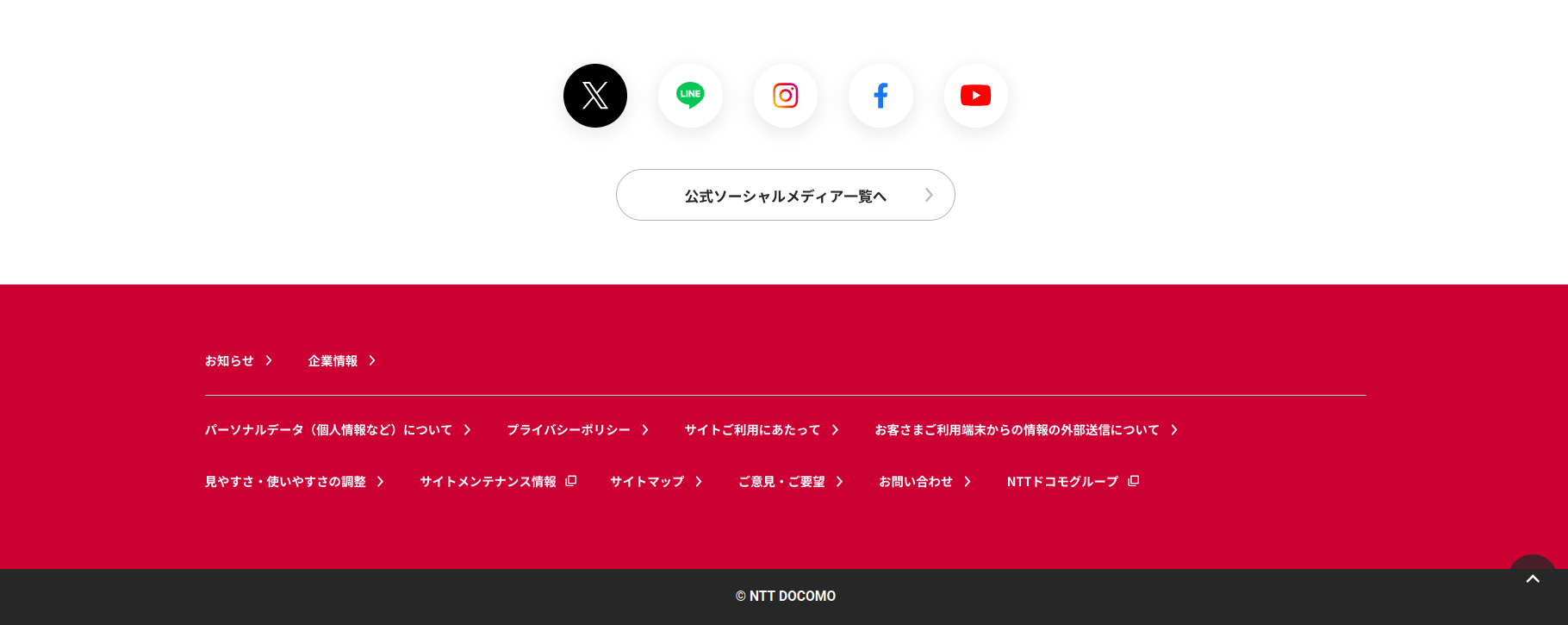Open the Instagram social icon
This screenshot has height=625, width=1568.
pyautogui.click(x=786, y=96)
